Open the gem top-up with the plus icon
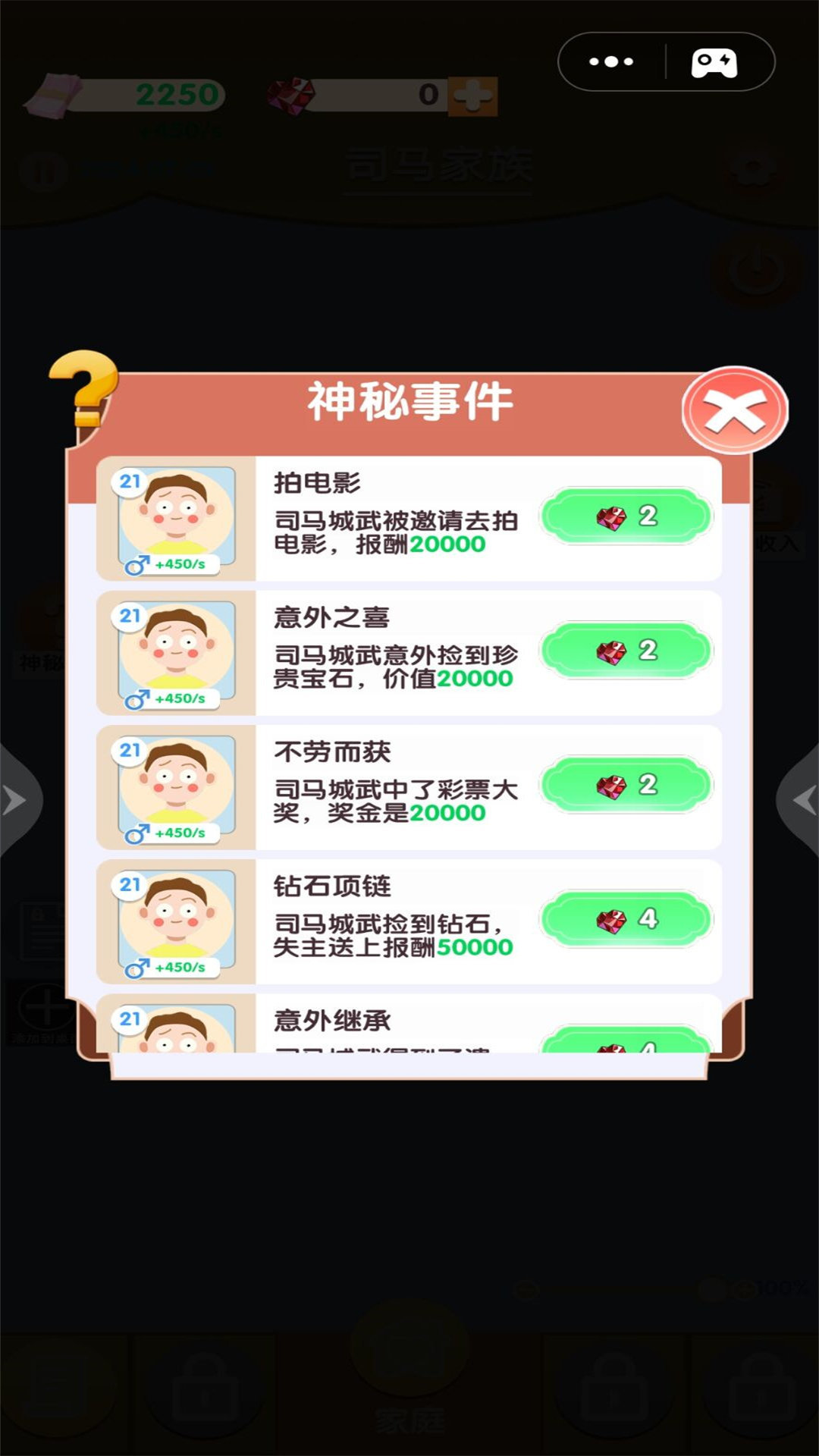819x1456 pixels. [x=474, y=96]
